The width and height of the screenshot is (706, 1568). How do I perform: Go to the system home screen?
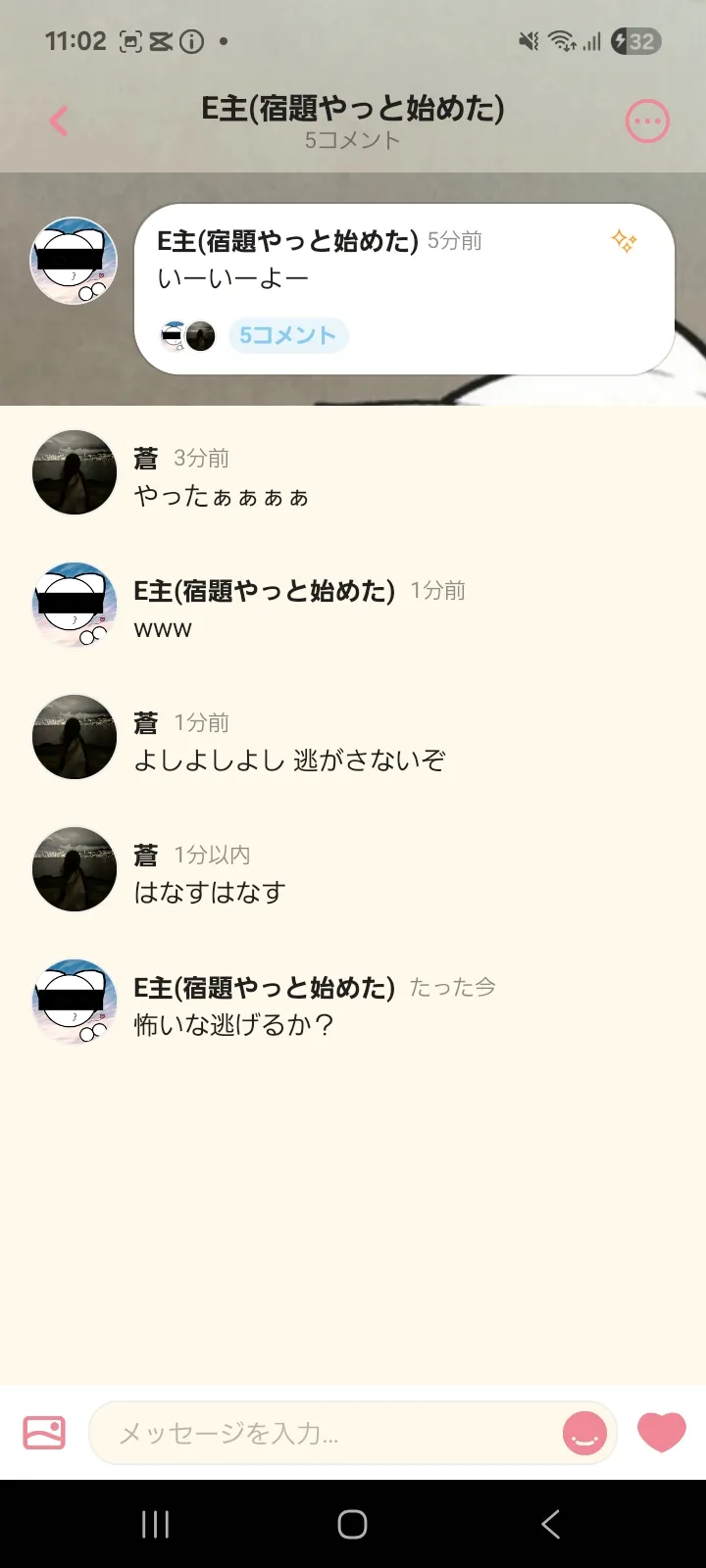click(x=353, y=1524)
